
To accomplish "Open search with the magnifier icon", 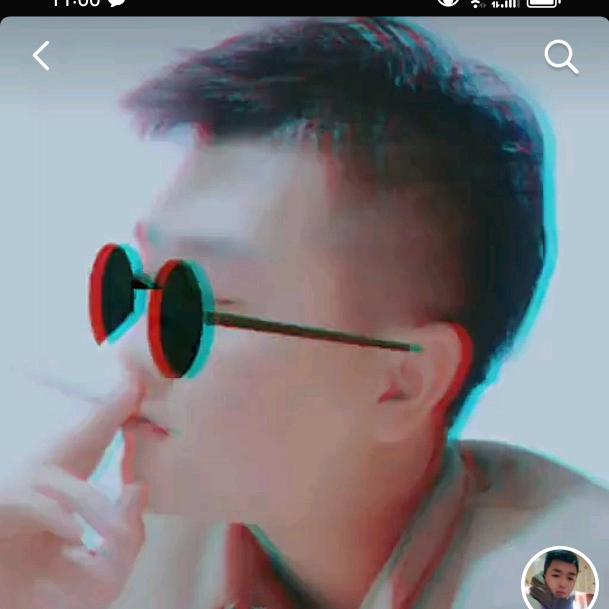I will pyautogui.click(x=561, y=57).
